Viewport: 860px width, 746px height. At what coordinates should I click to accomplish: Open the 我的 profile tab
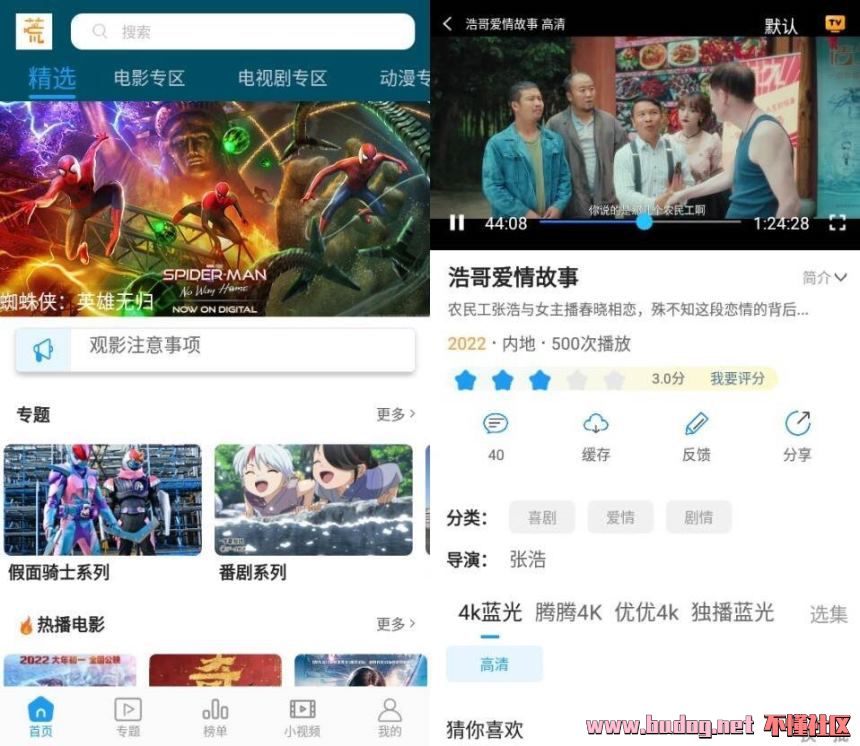[x=389, y=717]
